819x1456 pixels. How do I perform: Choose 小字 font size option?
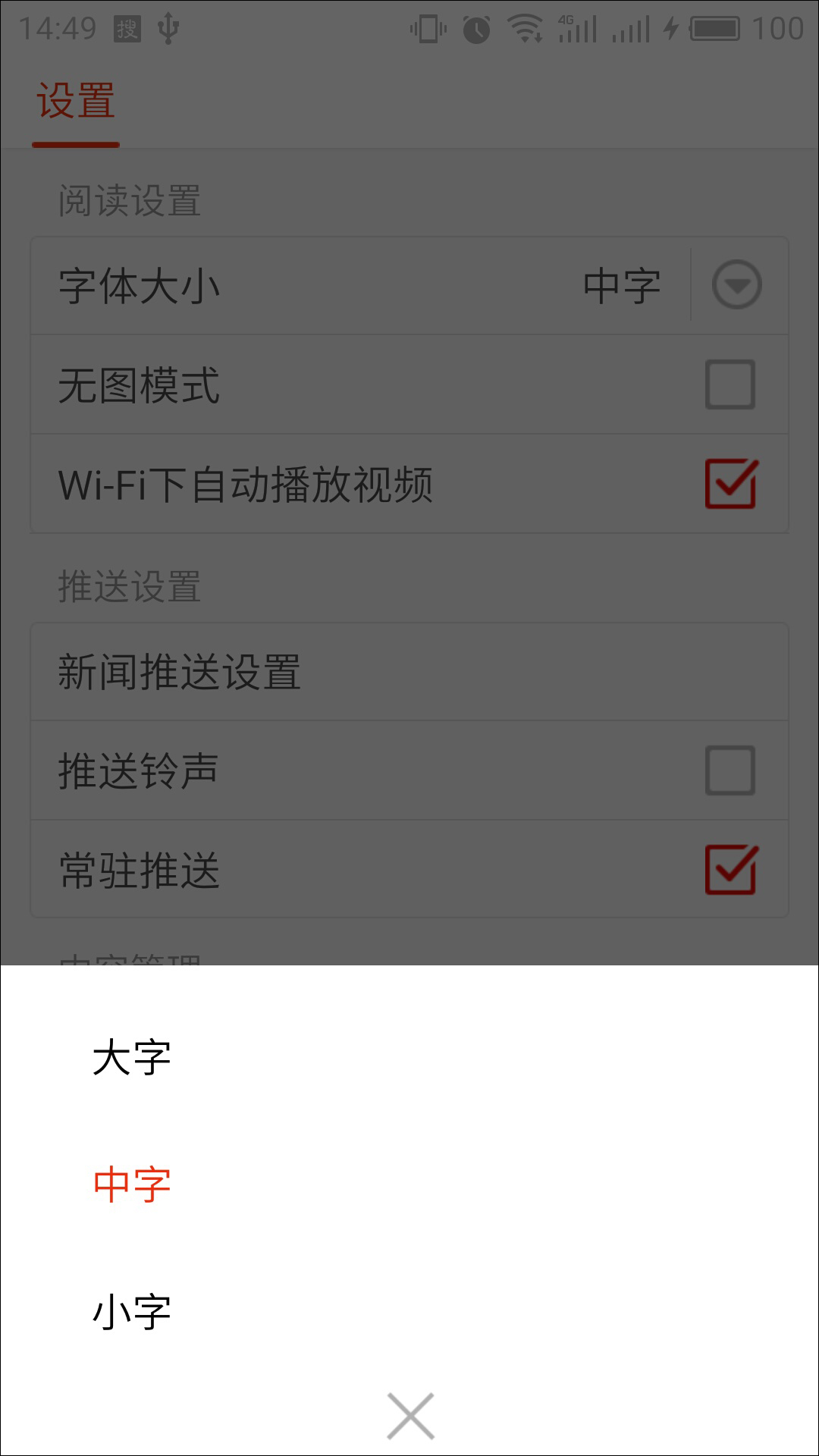pos(132,1312)
